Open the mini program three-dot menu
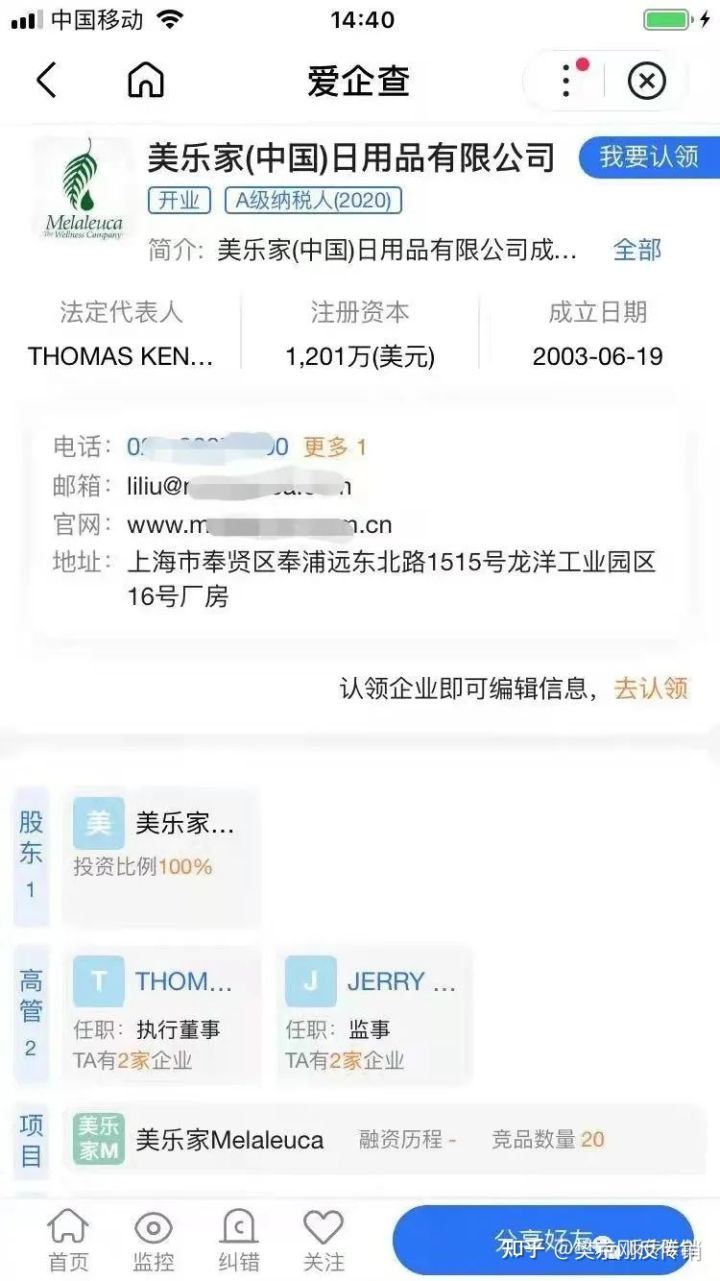Screen dimensions: 720x1281 (567, 80)
